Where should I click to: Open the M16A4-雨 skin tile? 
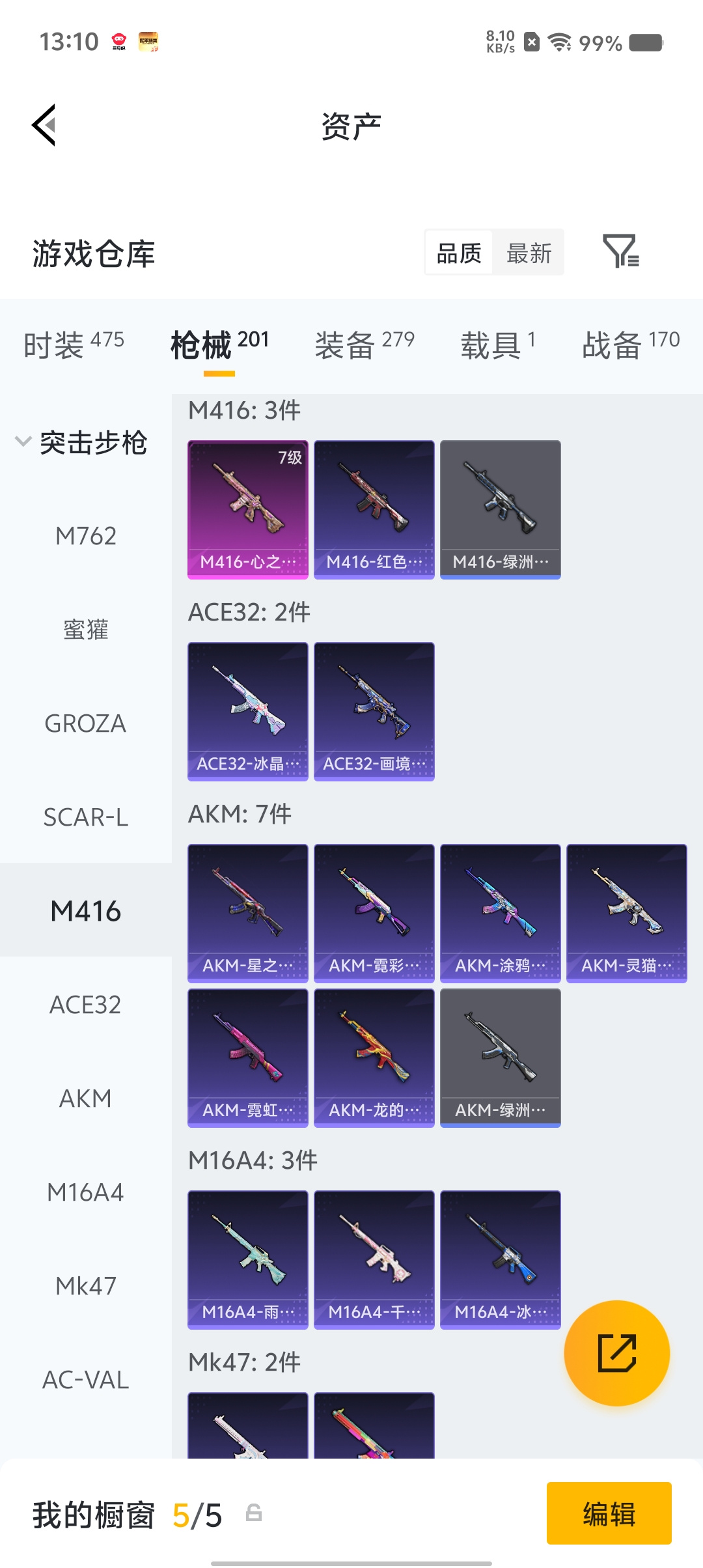pyautogui.click(x=248, y=1259)
